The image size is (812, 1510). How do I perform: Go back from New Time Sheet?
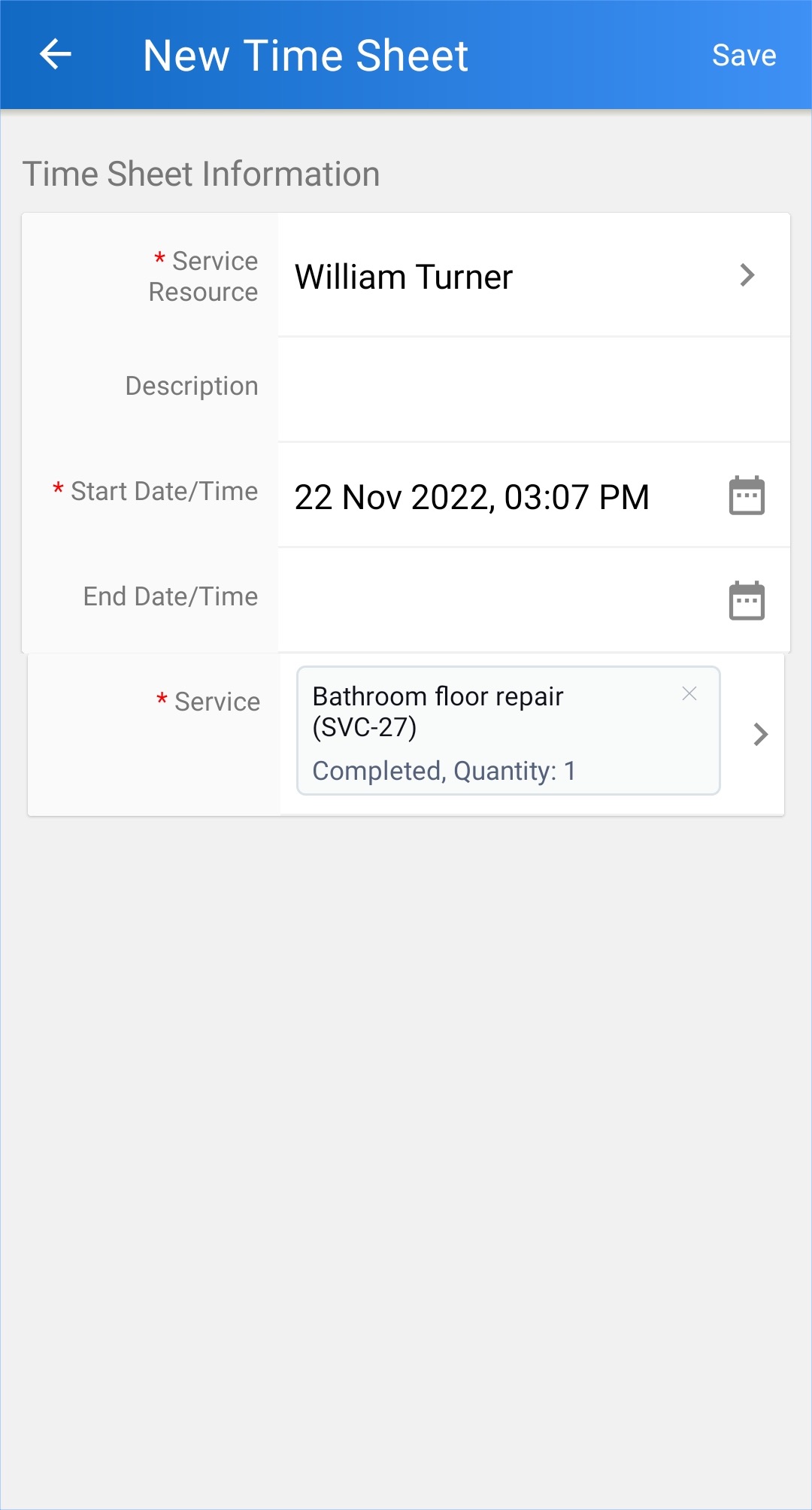click(x=56, y=55)
